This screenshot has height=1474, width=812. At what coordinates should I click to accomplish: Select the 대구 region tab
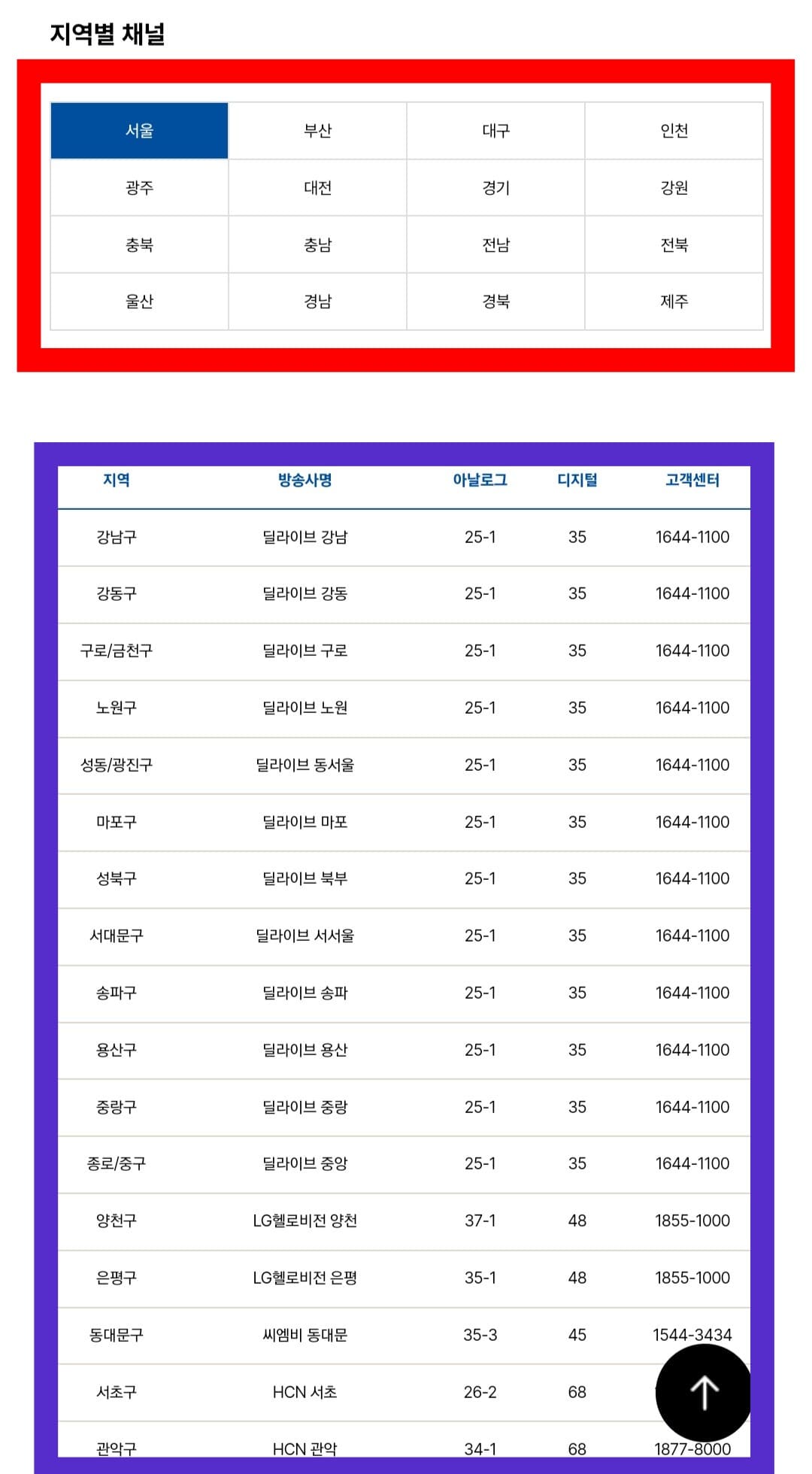(x=494, y=129)
